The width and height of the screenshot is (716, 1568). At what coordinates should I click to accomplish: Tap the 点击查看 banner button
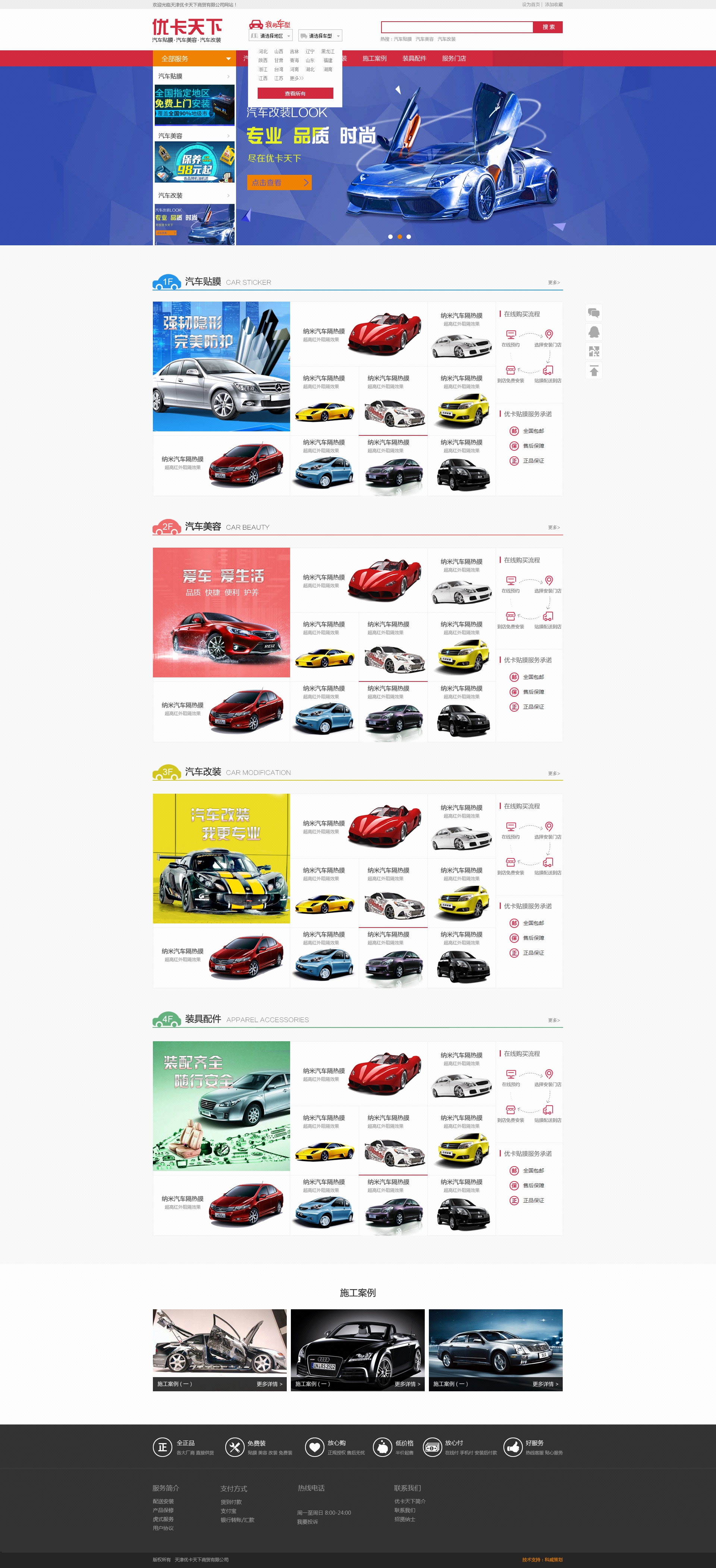tap(279, 182)
